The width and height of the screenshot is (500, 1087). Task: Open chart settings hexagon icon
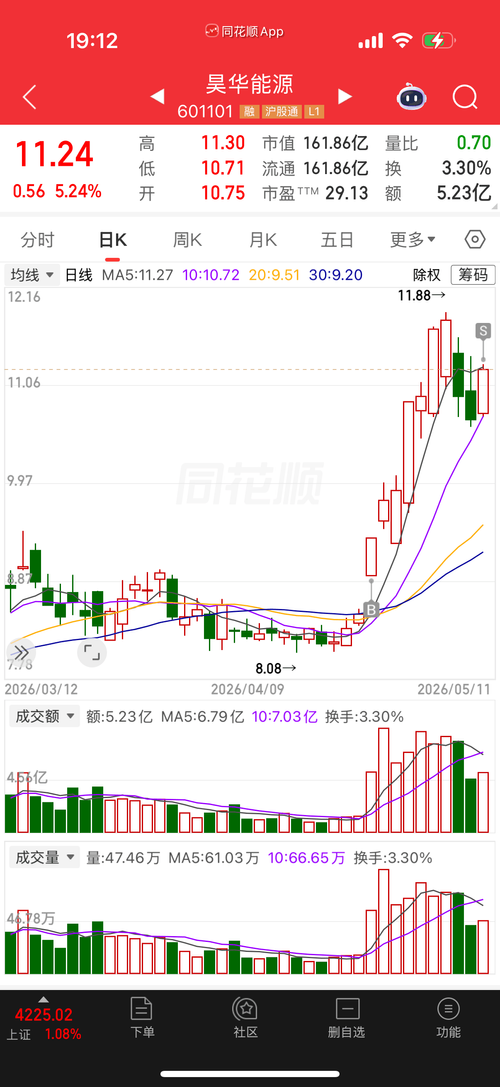(x=475, y=240)
